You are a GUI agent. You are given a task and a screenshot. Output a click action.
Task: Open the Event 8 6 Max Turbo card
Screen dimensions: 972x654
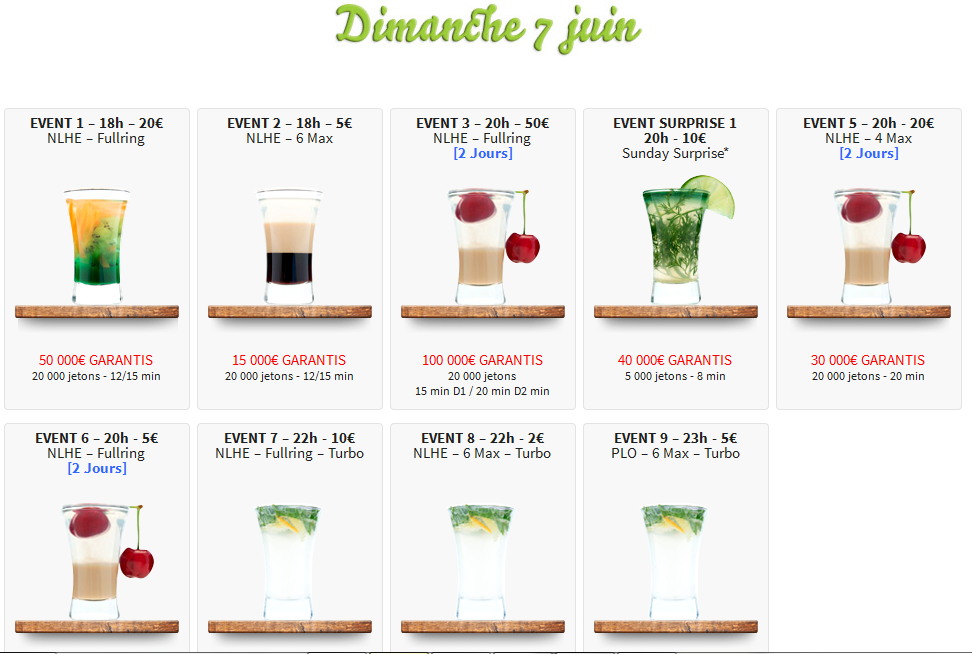pyautogui.click(x=482, y=560)
